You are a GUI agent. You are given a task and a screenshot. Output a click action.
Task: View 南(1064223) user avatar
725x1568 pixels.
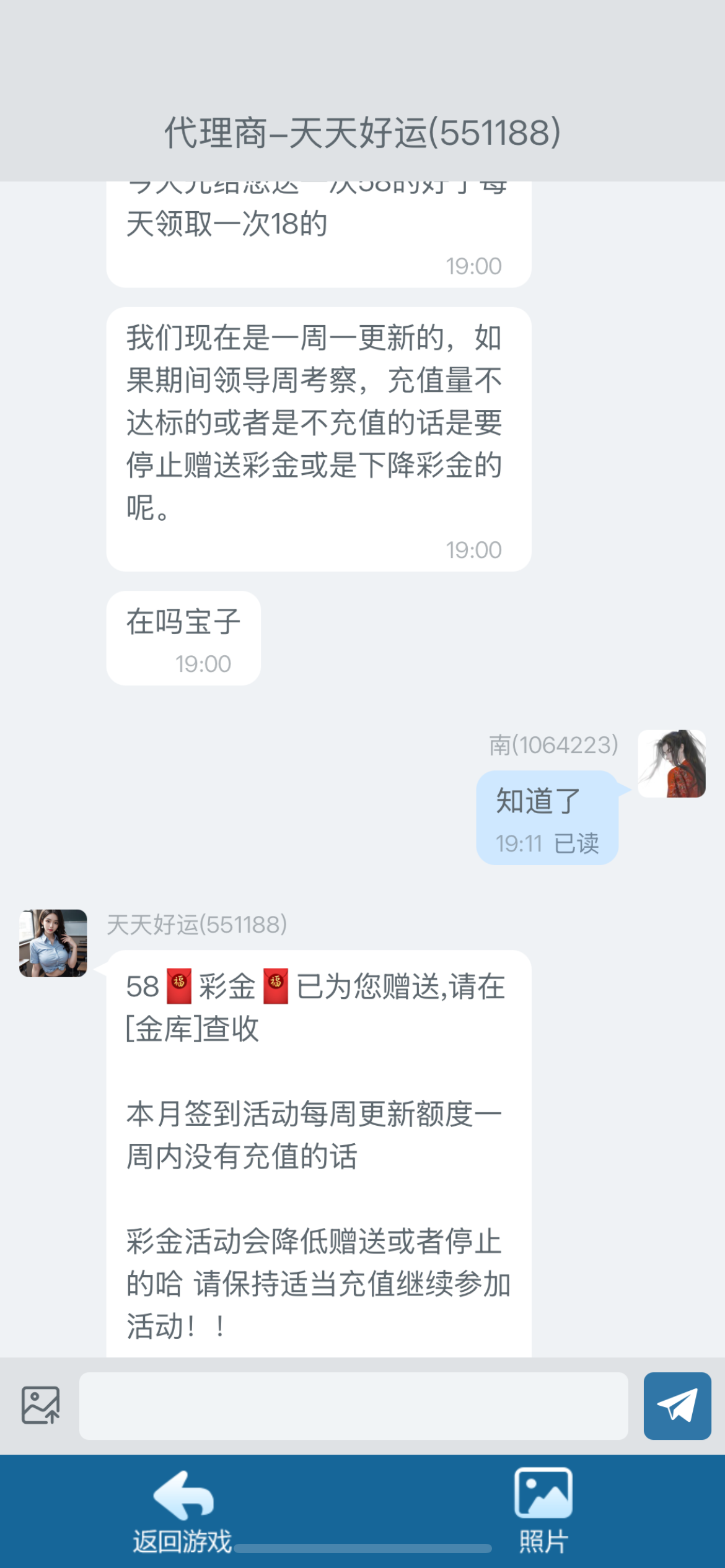pyautogui.click(x=672, y=764)
